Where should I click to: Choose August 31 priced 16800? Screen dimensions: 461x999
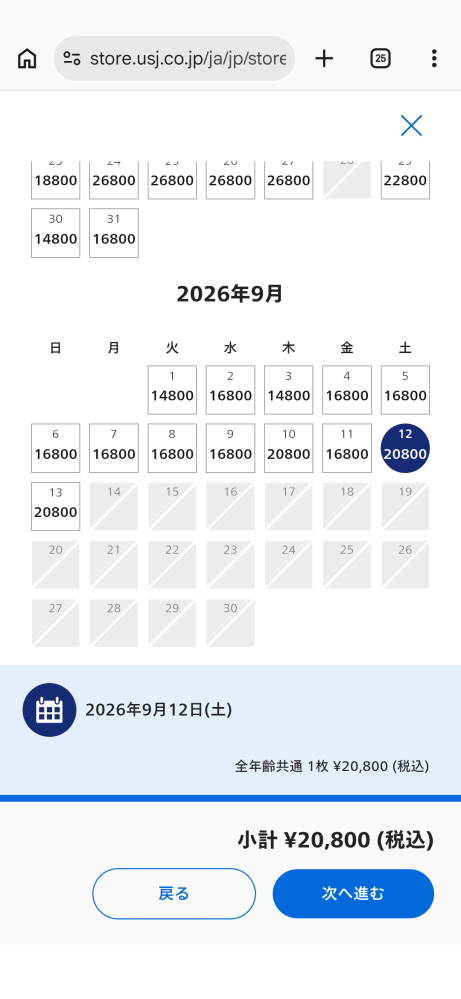113,233
